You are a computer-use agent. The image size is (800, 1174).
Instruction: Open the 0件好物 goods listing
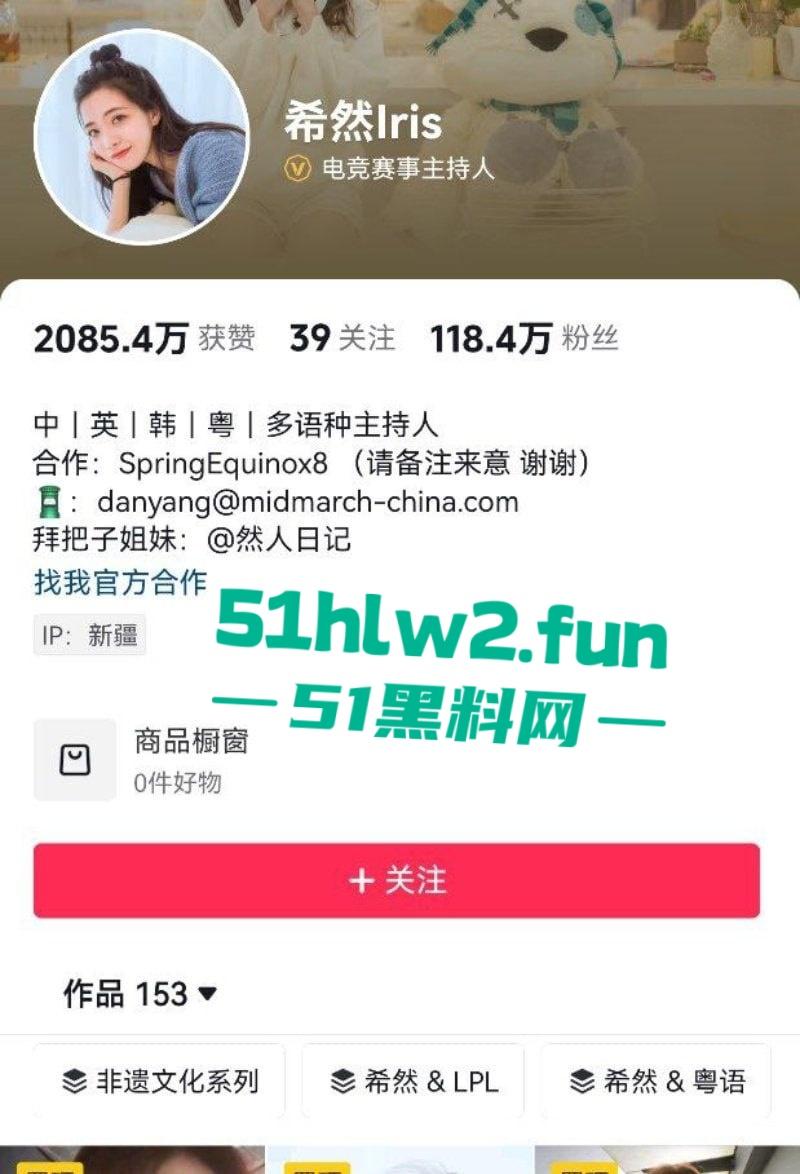click(175, 785)
